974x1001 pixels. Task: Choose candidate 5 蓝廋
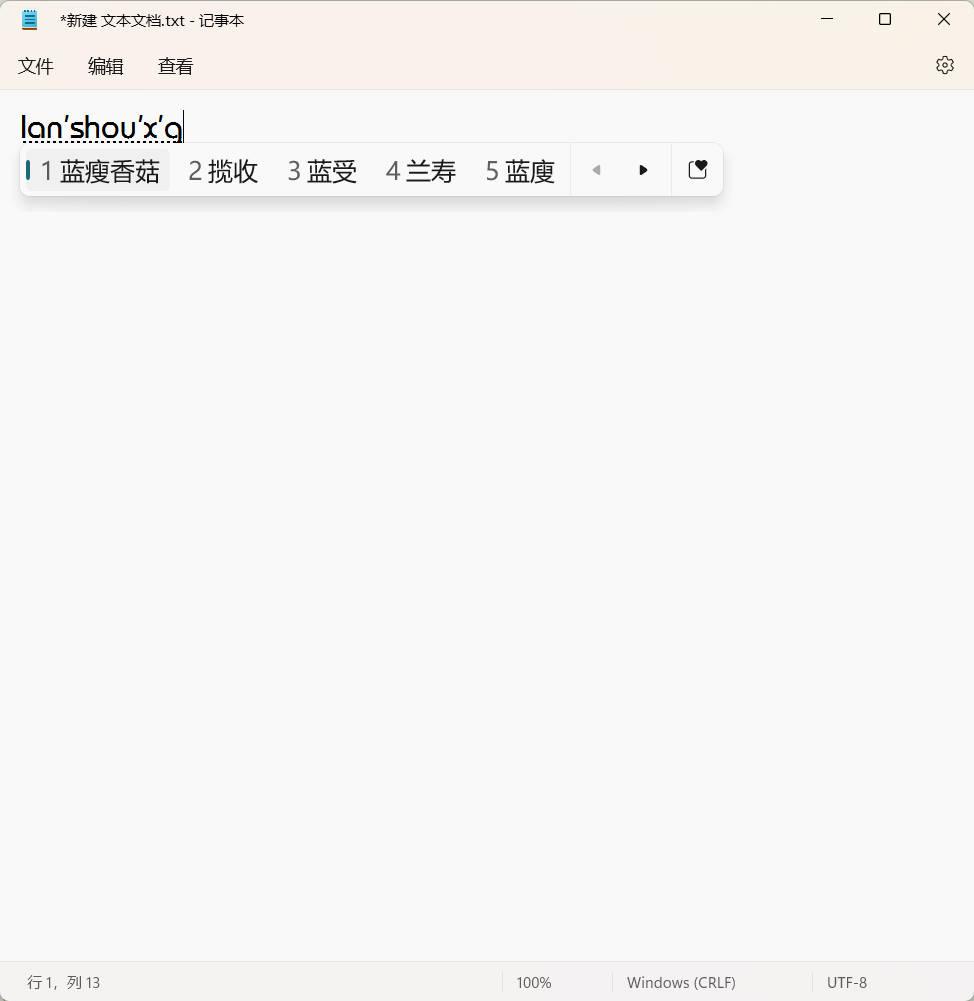pos(520,171)
